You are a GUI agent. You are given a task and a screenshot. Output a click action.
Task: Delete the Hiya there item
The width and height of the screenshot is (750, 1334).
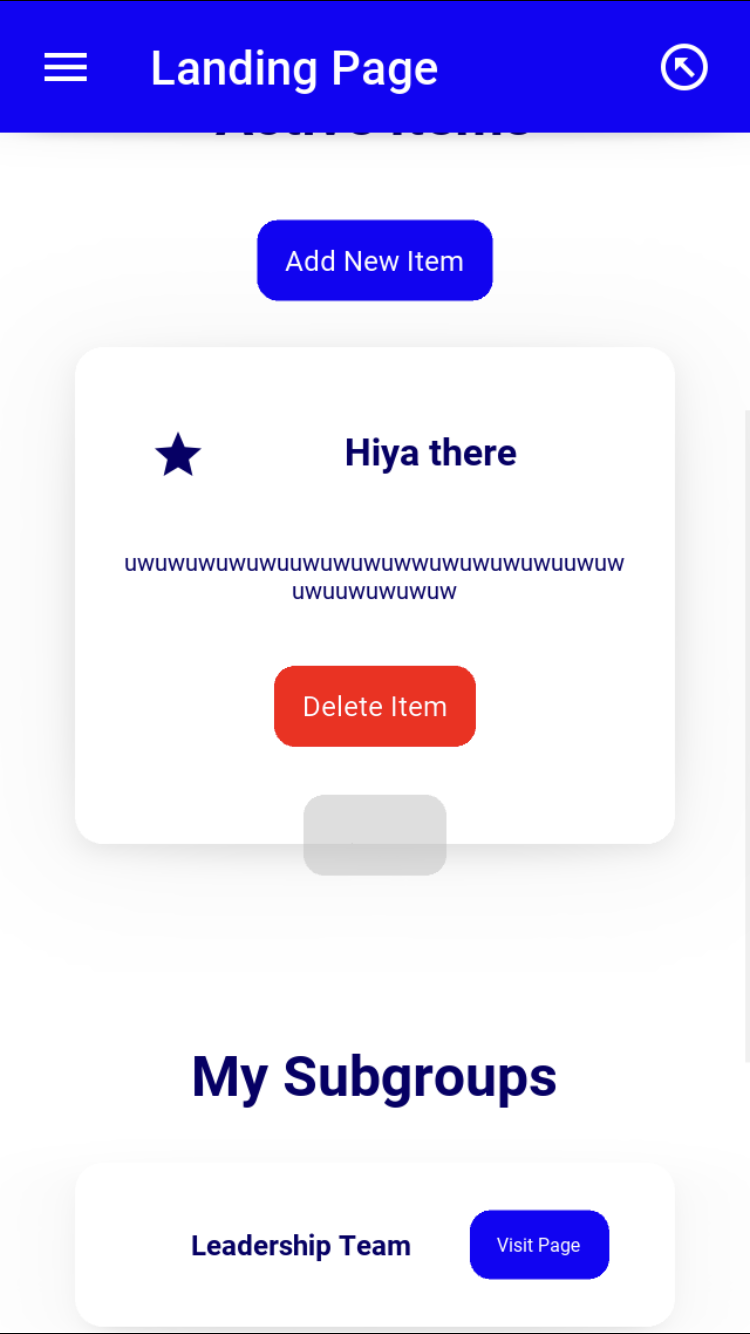click(x=374, y=706)
